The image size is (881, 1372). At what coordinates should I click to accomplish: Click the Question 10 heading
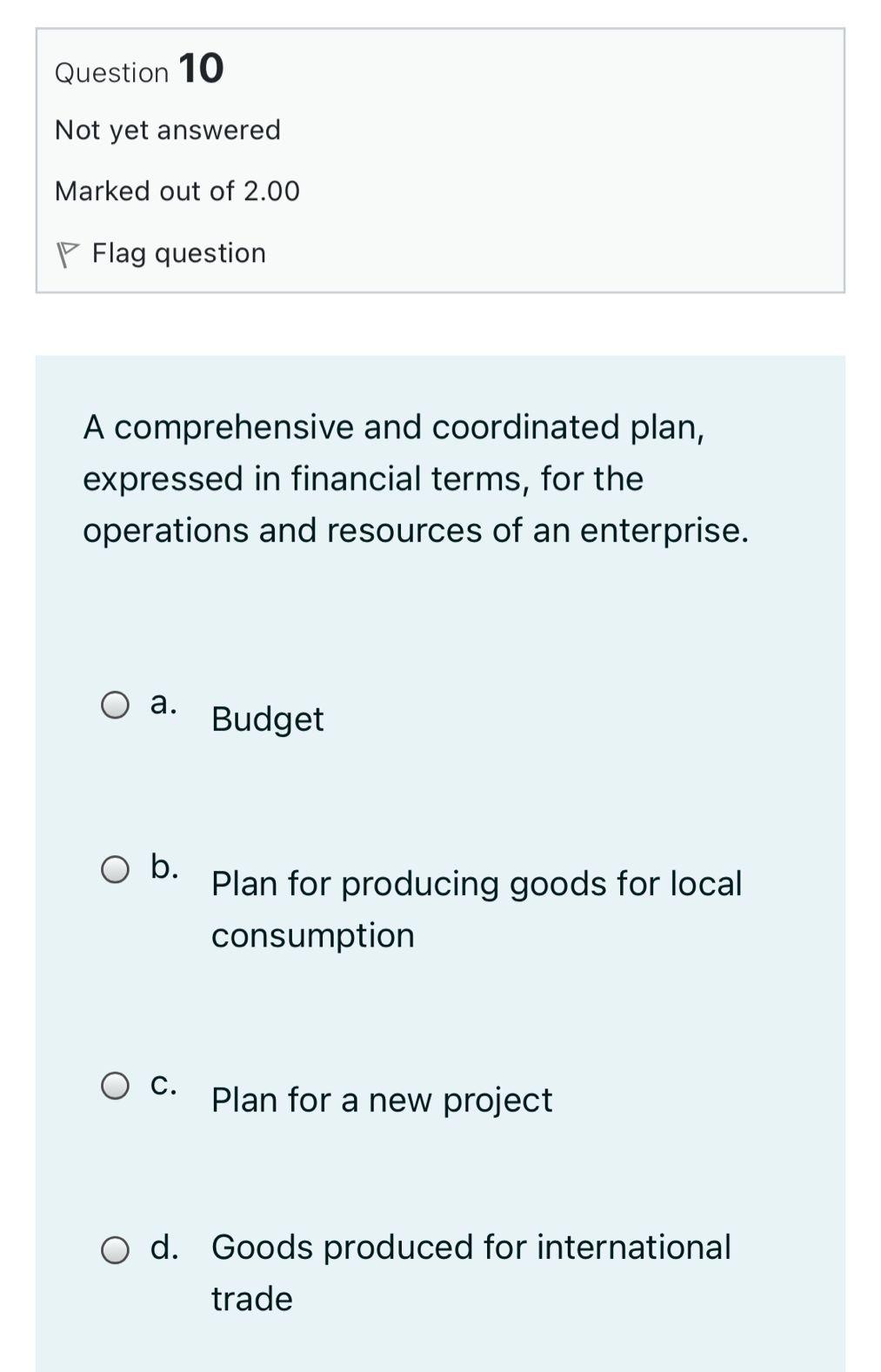137,70
